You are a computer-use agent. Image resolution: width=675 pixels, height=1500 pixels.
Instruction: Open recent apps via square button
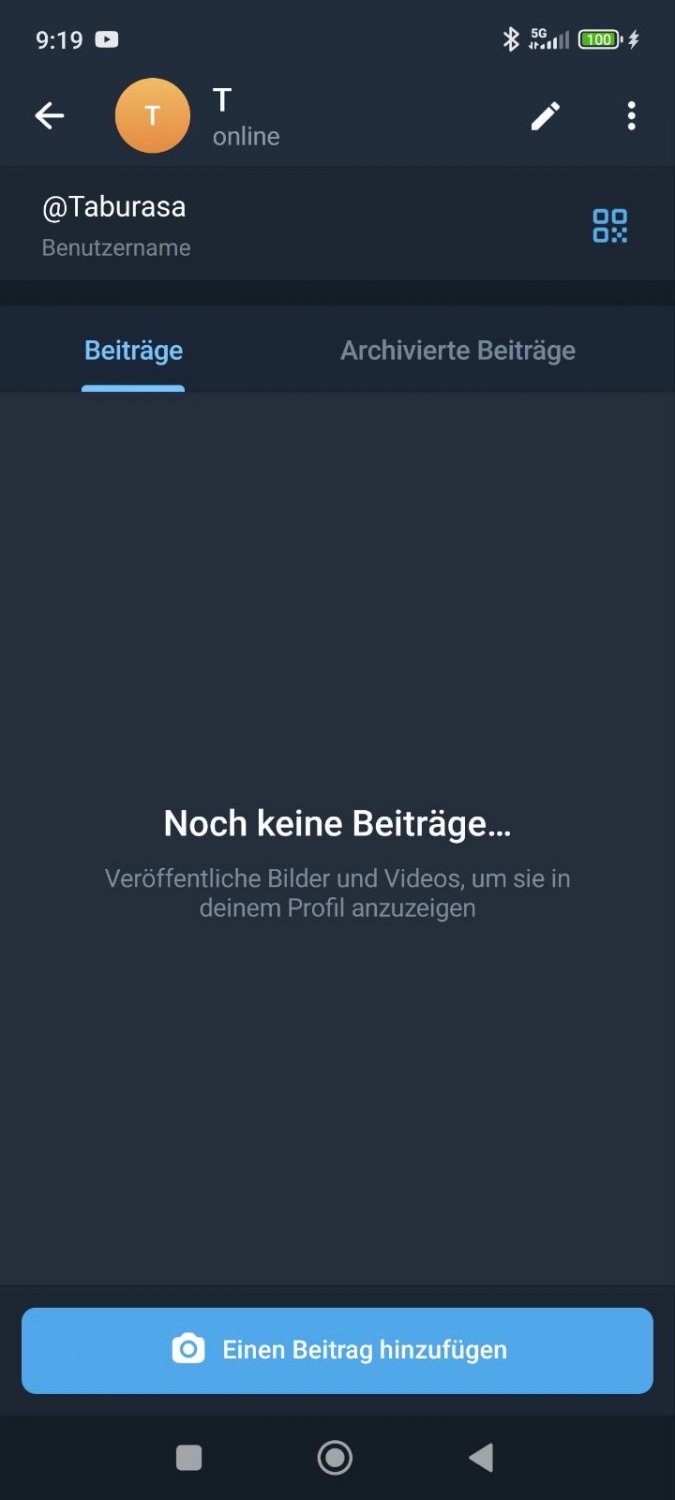tap(189, 1458)
